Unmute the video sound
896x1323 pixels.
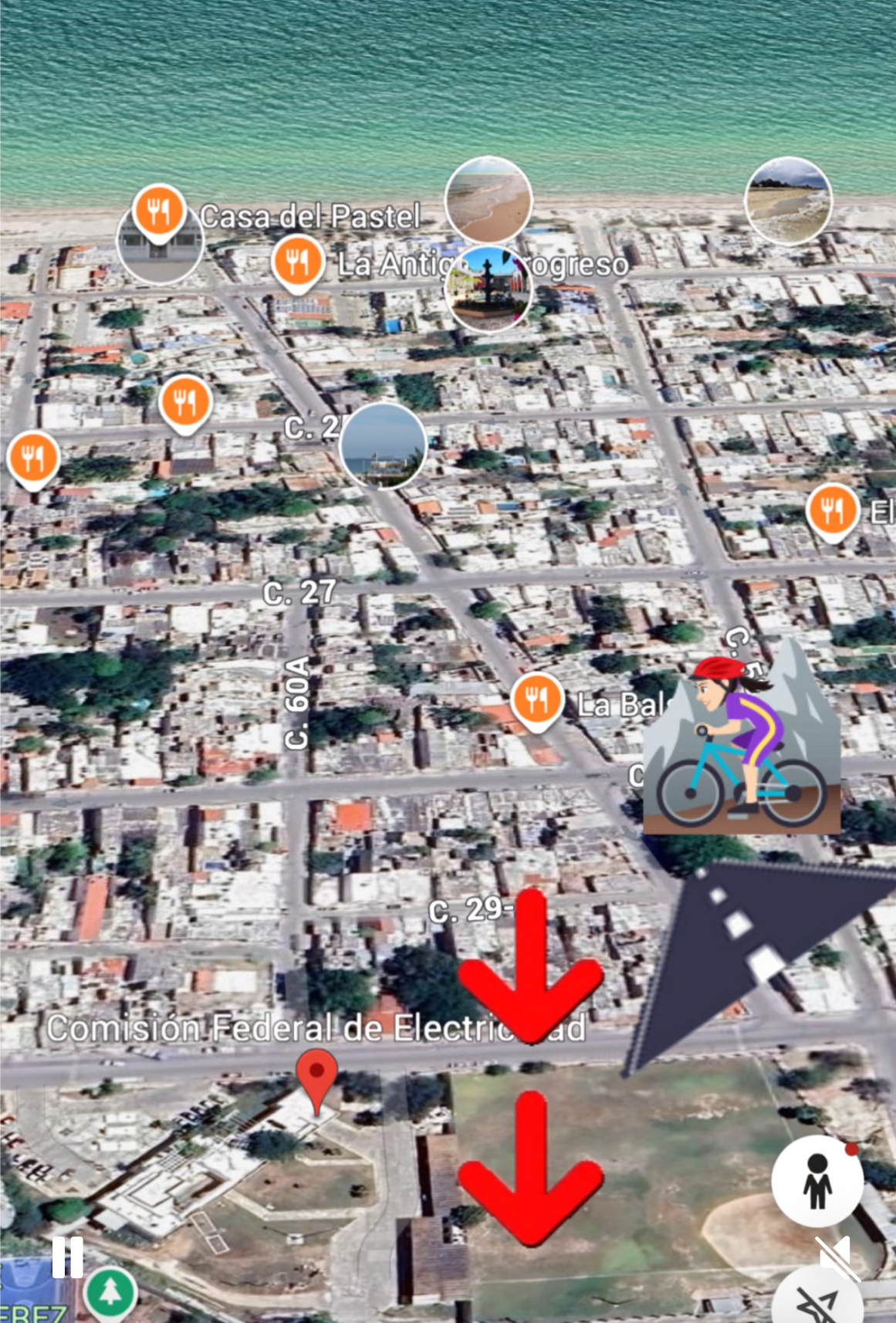pyautogui.click(x=837, y=1258)
